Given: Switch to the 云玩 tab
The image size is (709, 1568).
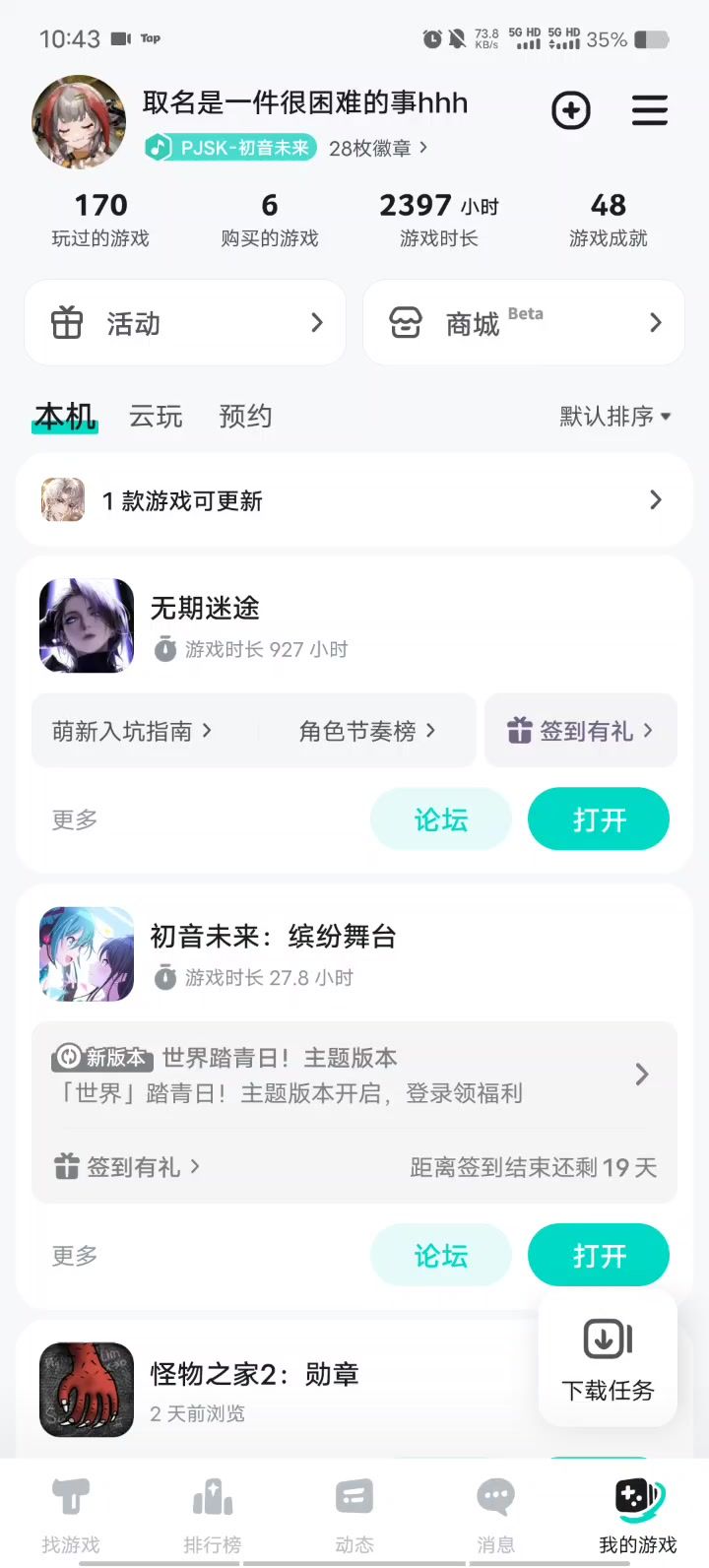Looking at the screenshot, I should point(156,417).
